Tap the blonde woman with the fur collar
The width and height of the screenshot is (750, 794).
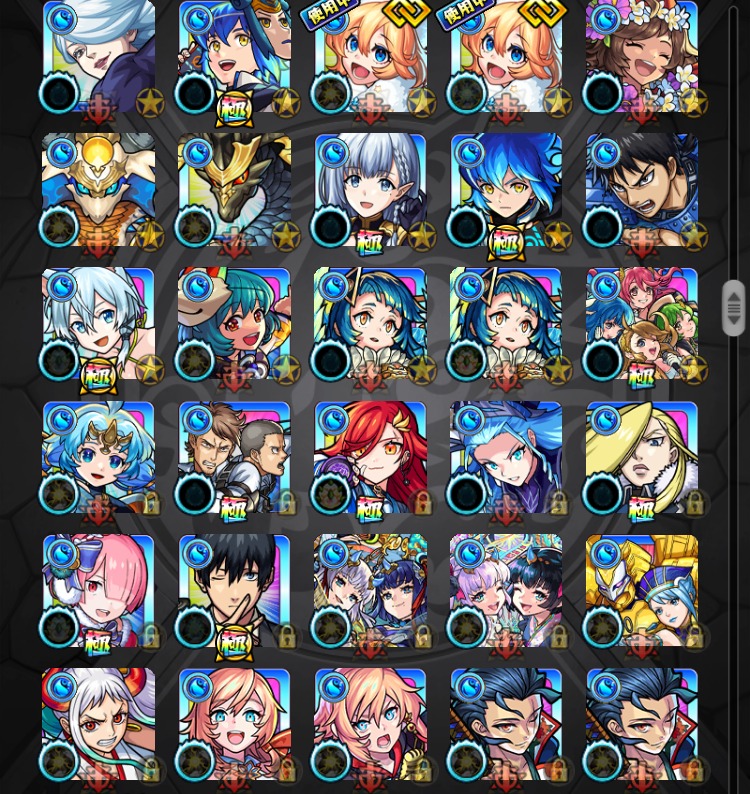pyautogui.click(x=642, y=458)
